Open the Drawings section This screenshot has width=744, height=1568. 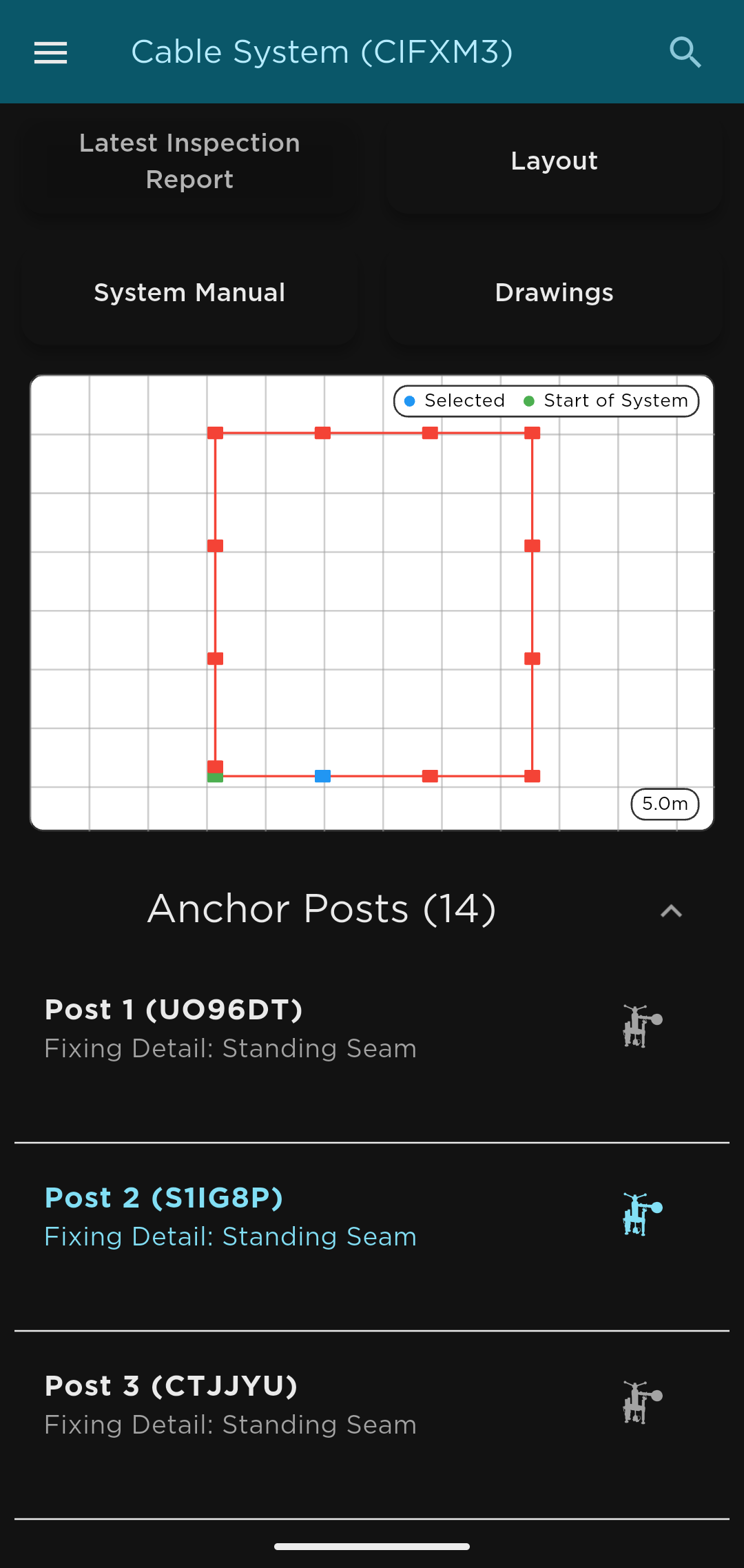[554, 293]
